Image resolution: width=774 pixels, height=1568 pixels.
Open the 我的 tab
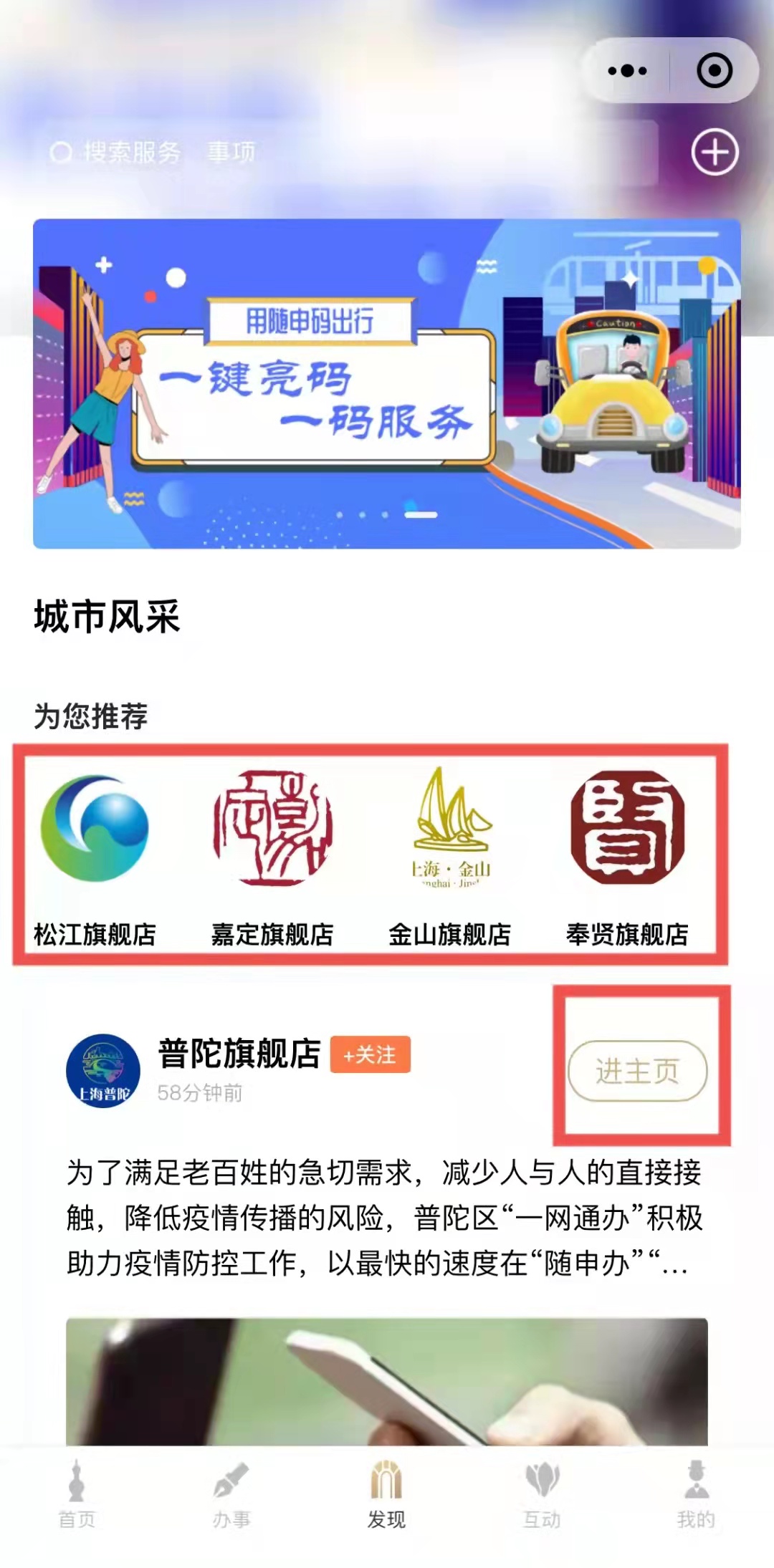pyautogui.click(x=696, y=1494)
